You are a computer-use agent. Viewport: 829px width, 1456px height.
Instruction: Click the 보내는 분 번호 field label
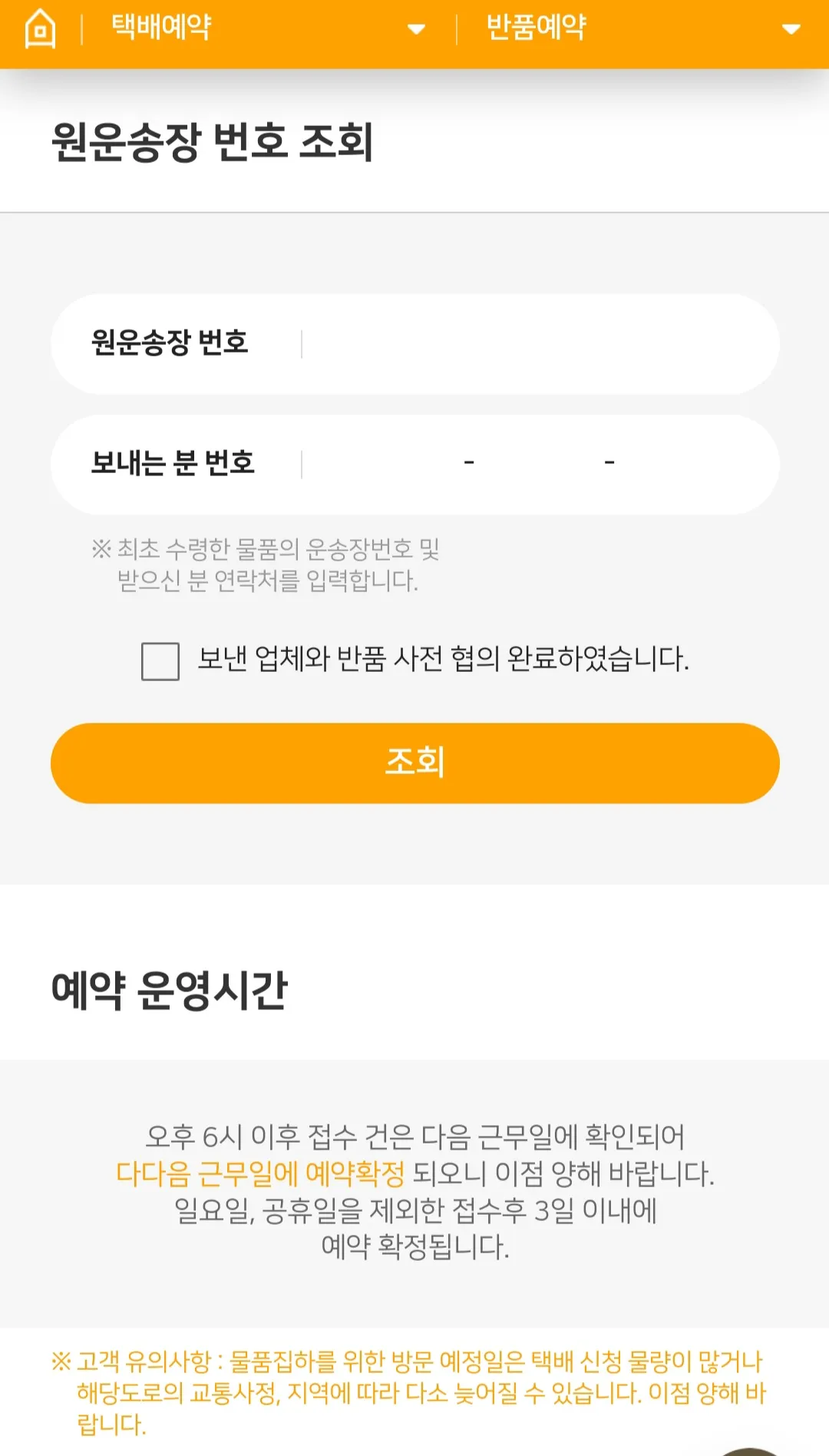tap(177, 464)
